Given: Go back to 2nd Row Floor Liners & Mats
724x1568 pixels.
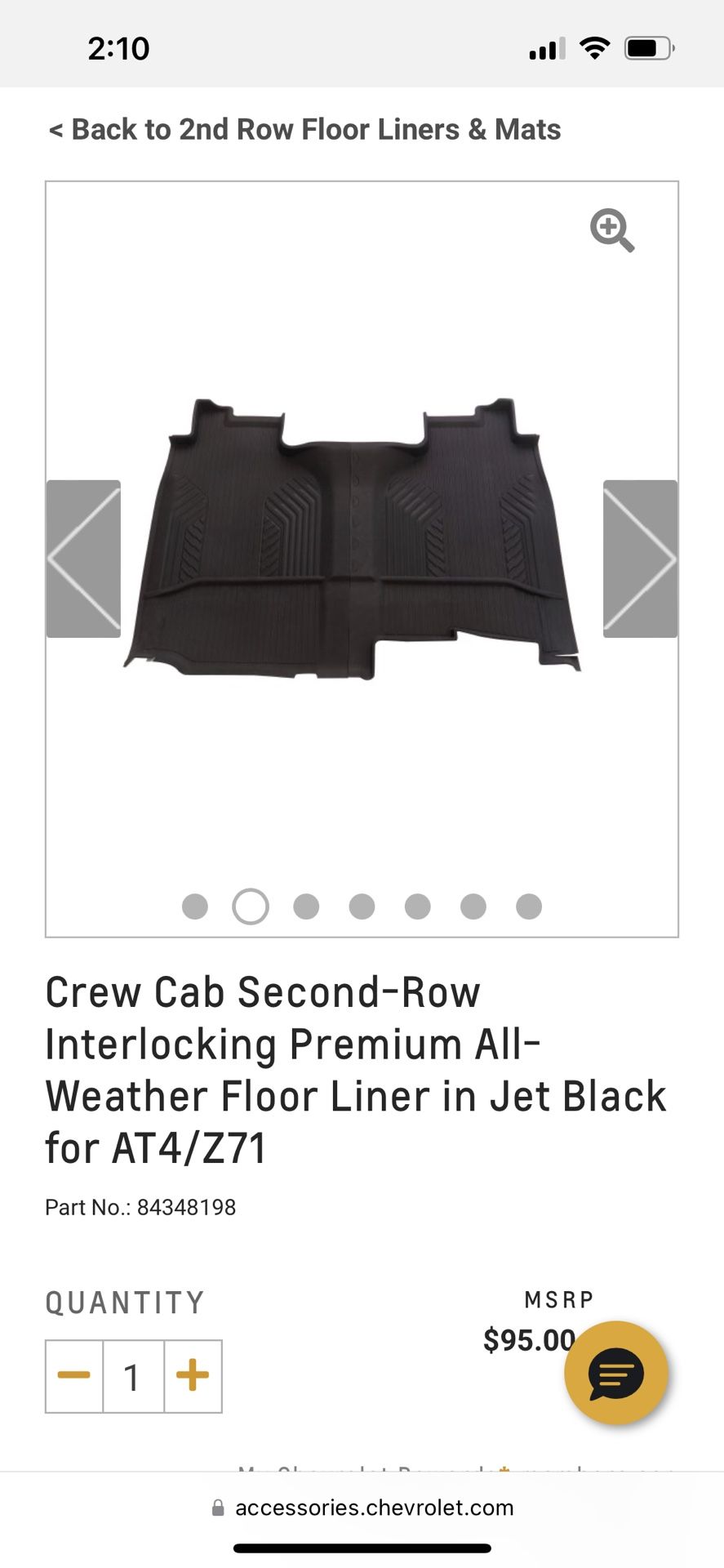Looking at the screenshot, I should point(304,130).
